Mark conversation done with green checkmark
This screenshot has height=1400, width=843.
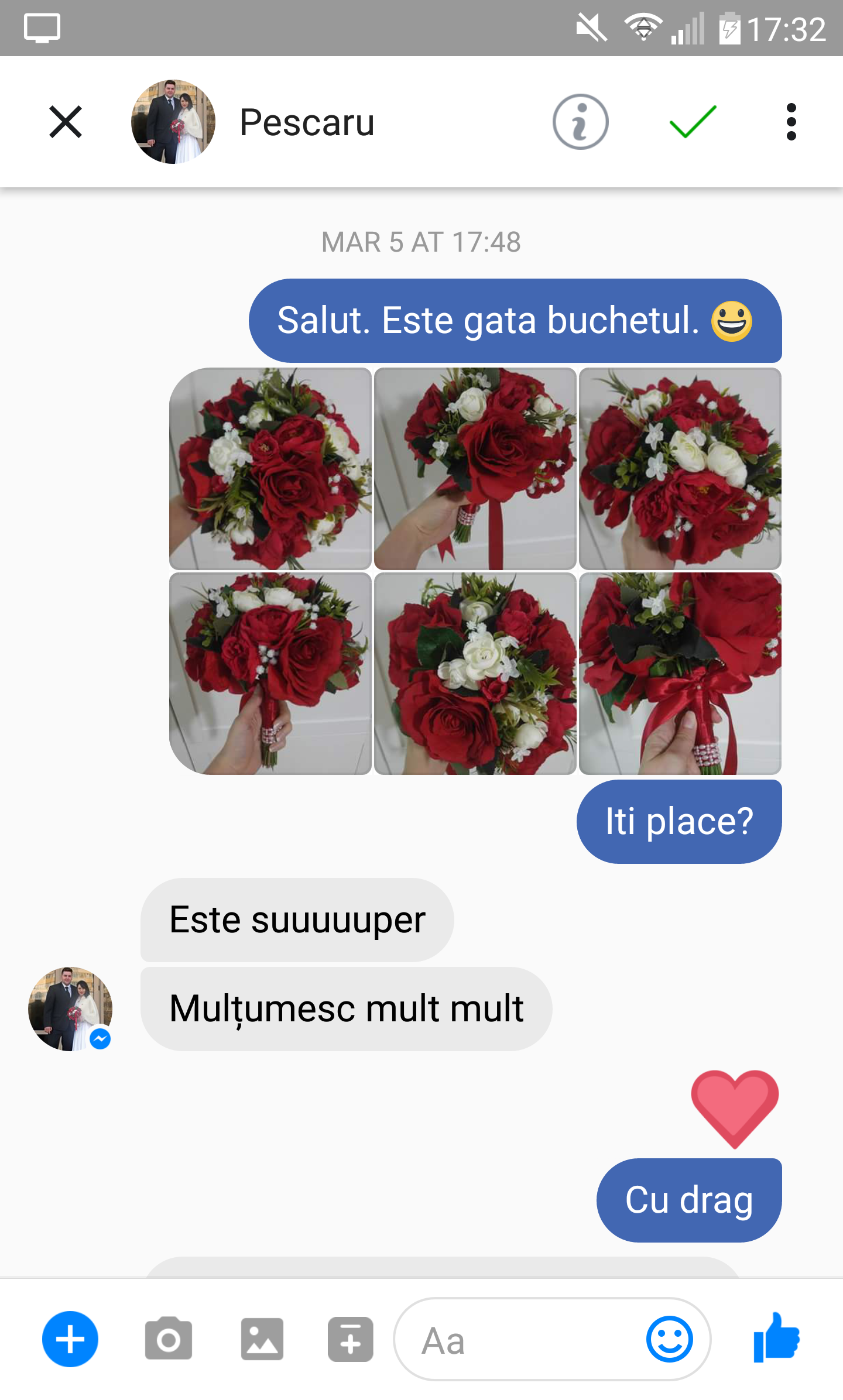point(693,122)
